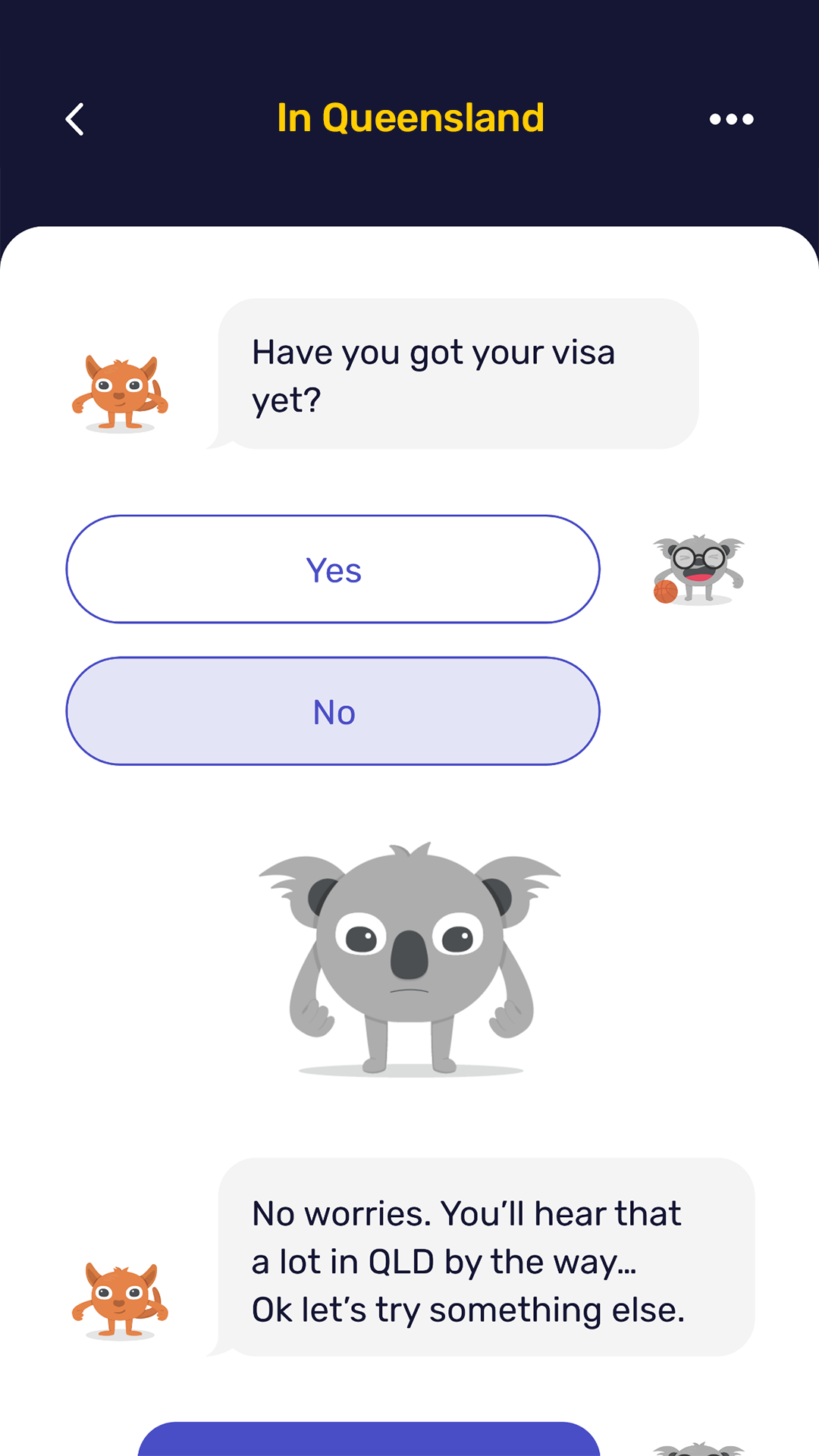Open the three-dot overflow menu
819x1456 pixels.
(x=731, y=119)
